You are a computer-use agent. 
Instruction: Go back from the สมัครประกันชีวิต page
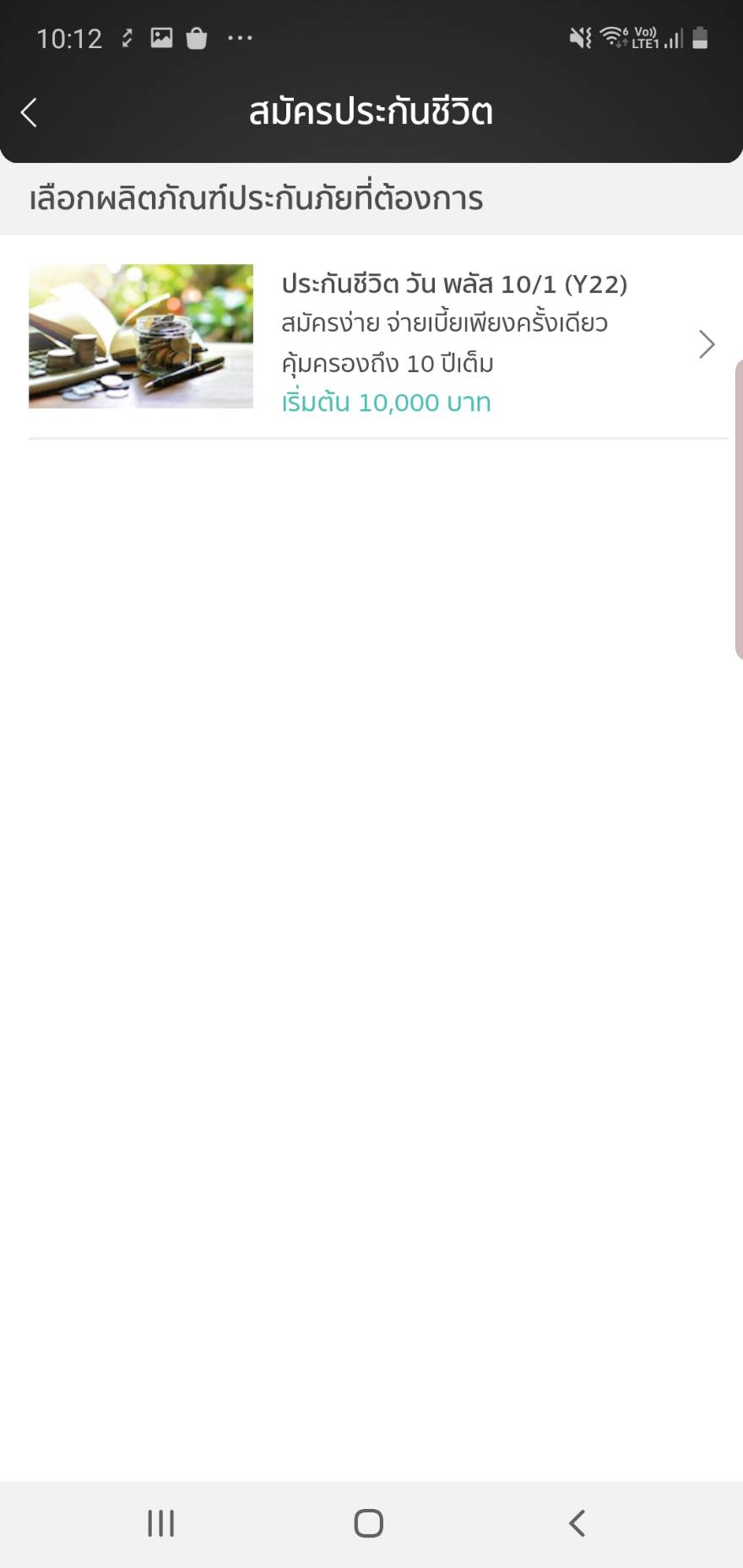(30, 112)
